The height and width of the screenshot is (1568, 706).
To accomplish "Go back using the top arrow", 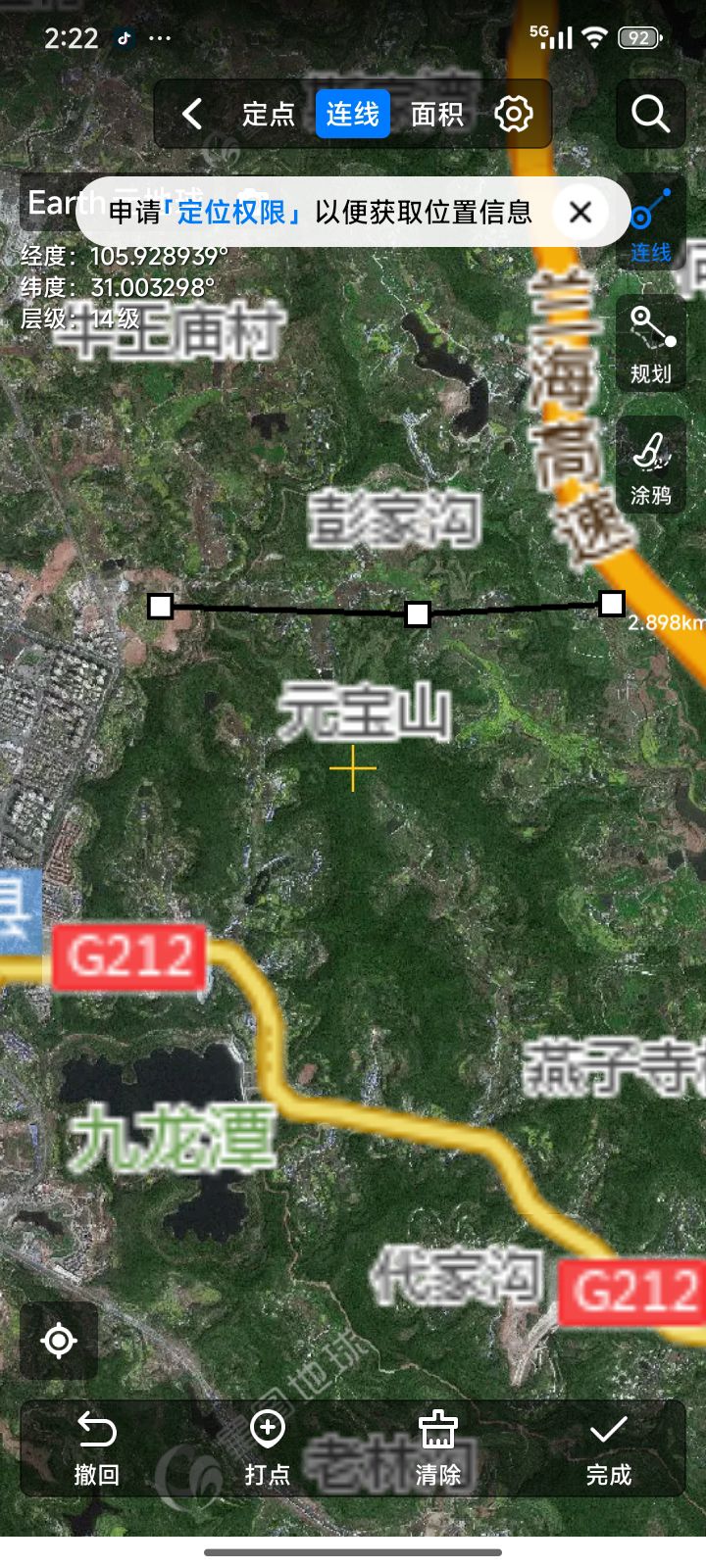I will 192,115.
